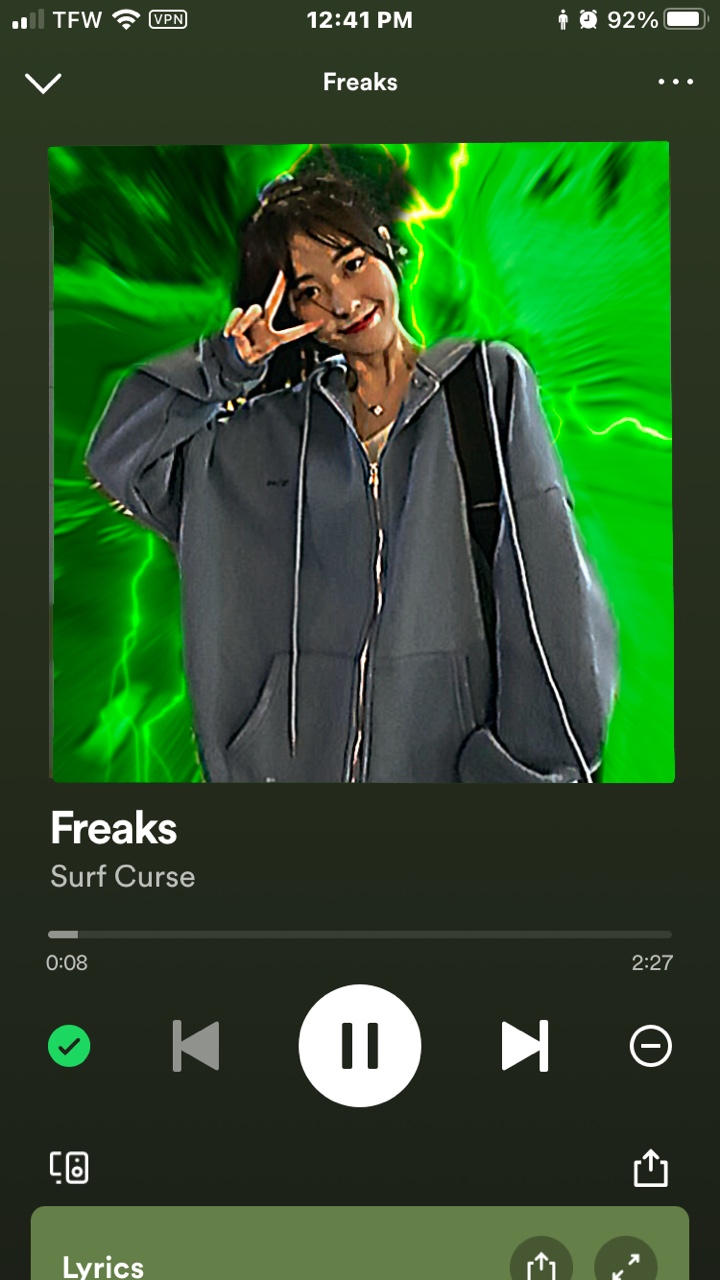Screen dimensions: 720x1280
Task: Go back to the previous track
Action: 196,1046
